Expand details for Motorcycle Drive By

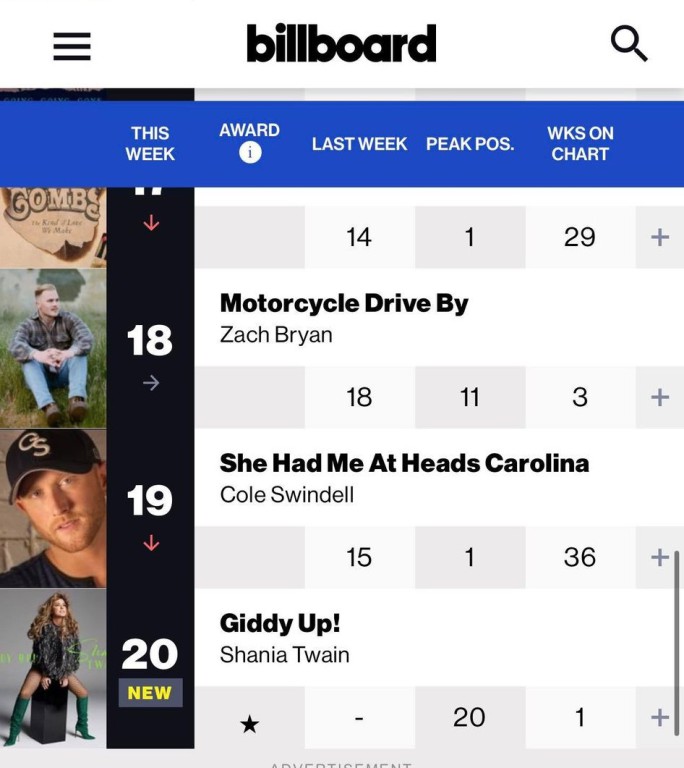click(x=659, y=397)
